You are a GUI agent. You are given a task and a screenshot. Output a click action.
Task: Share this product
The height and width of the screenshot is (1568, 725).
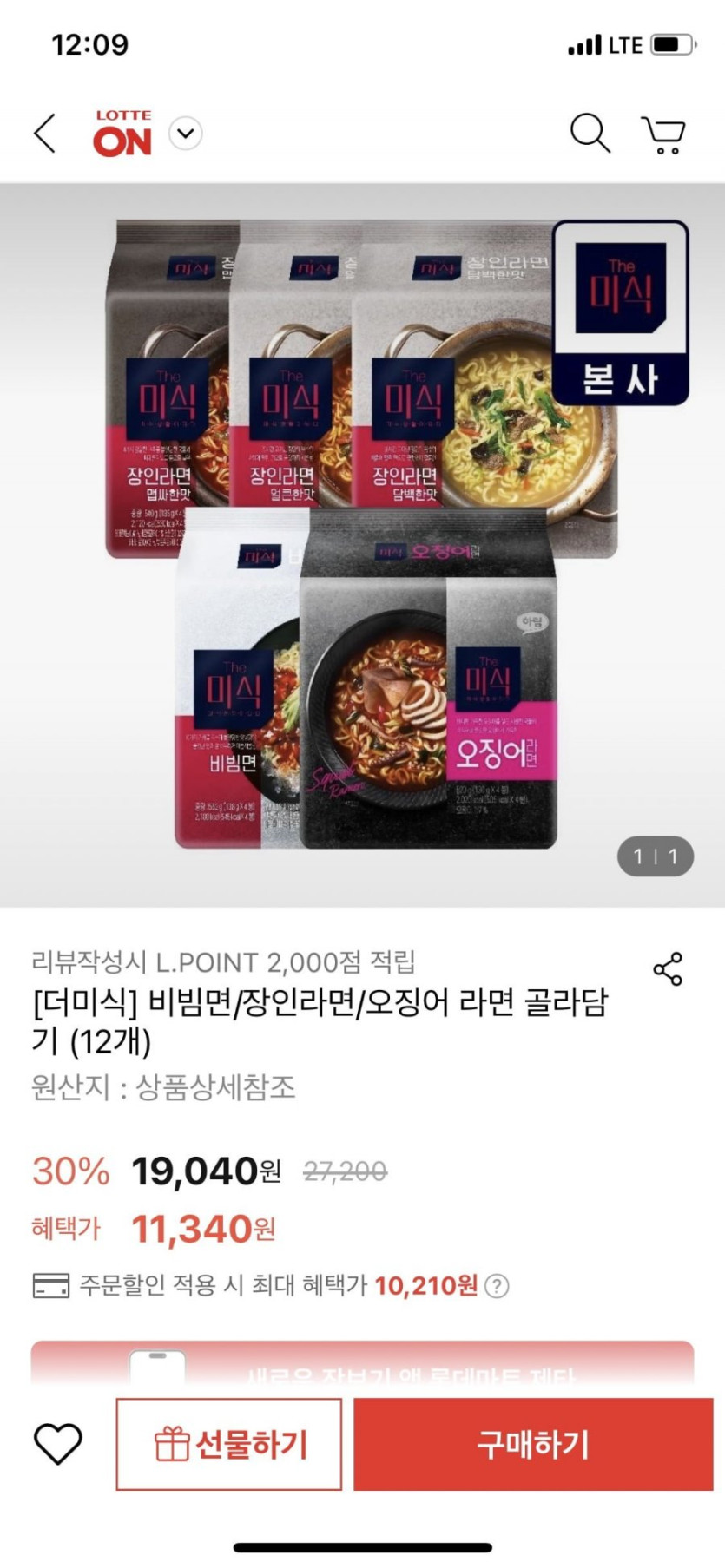pyautogui.click(x=668, y=969)
